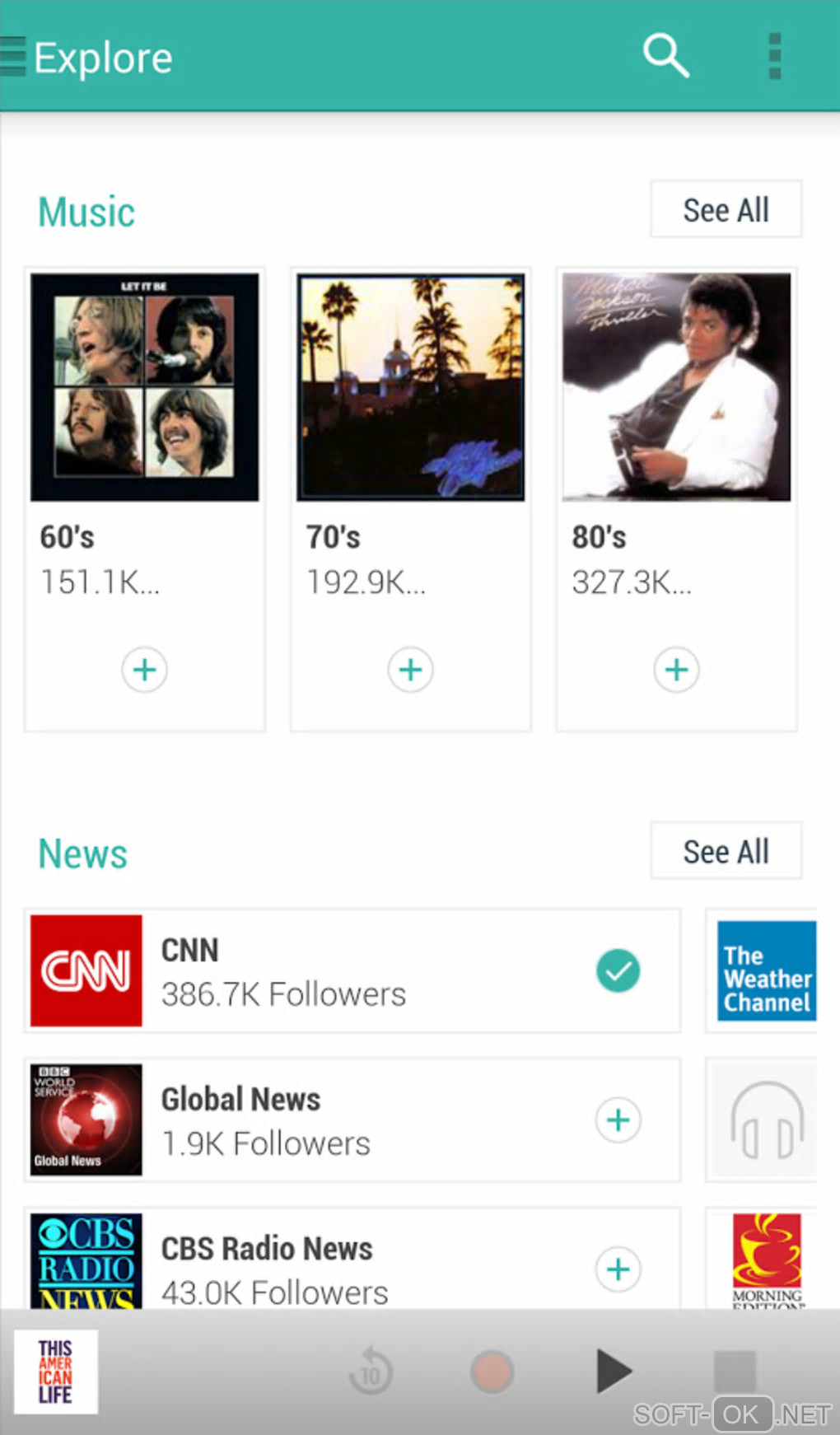Follow the 70's station
This screenshot has width=840, height=1435.
coord(411,670)
